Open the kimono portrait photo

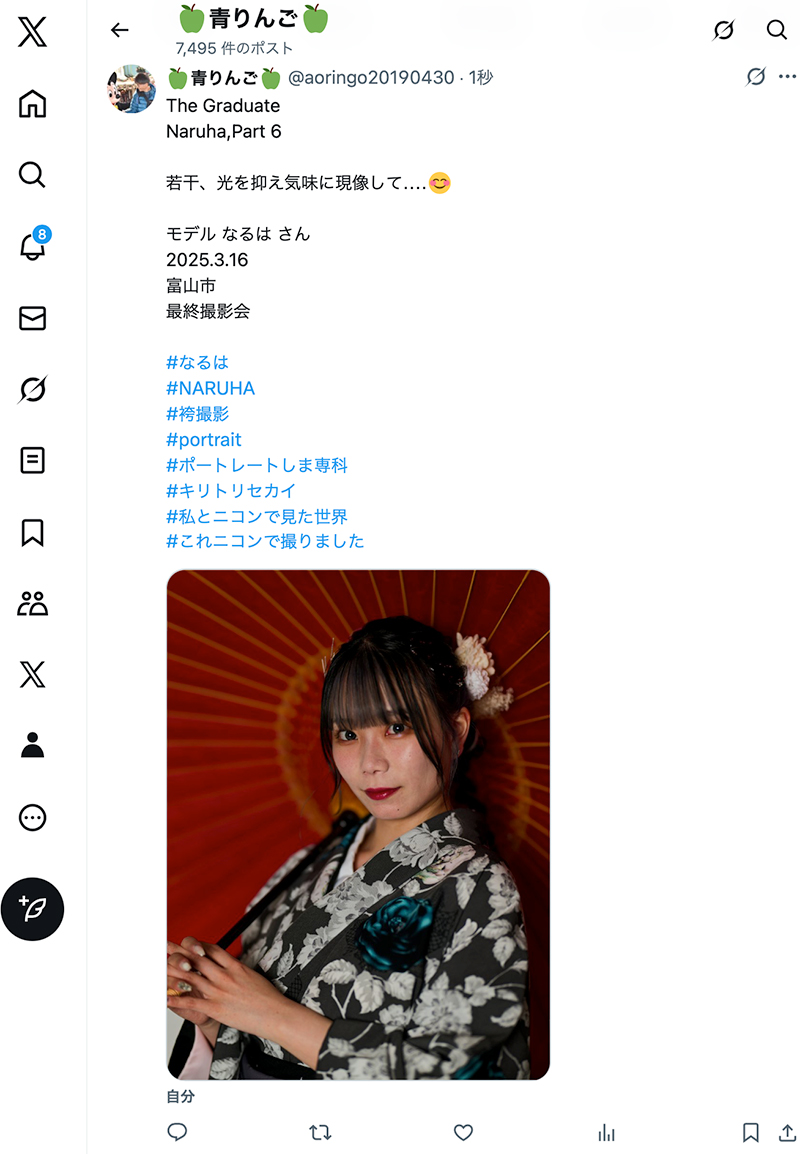358,824
